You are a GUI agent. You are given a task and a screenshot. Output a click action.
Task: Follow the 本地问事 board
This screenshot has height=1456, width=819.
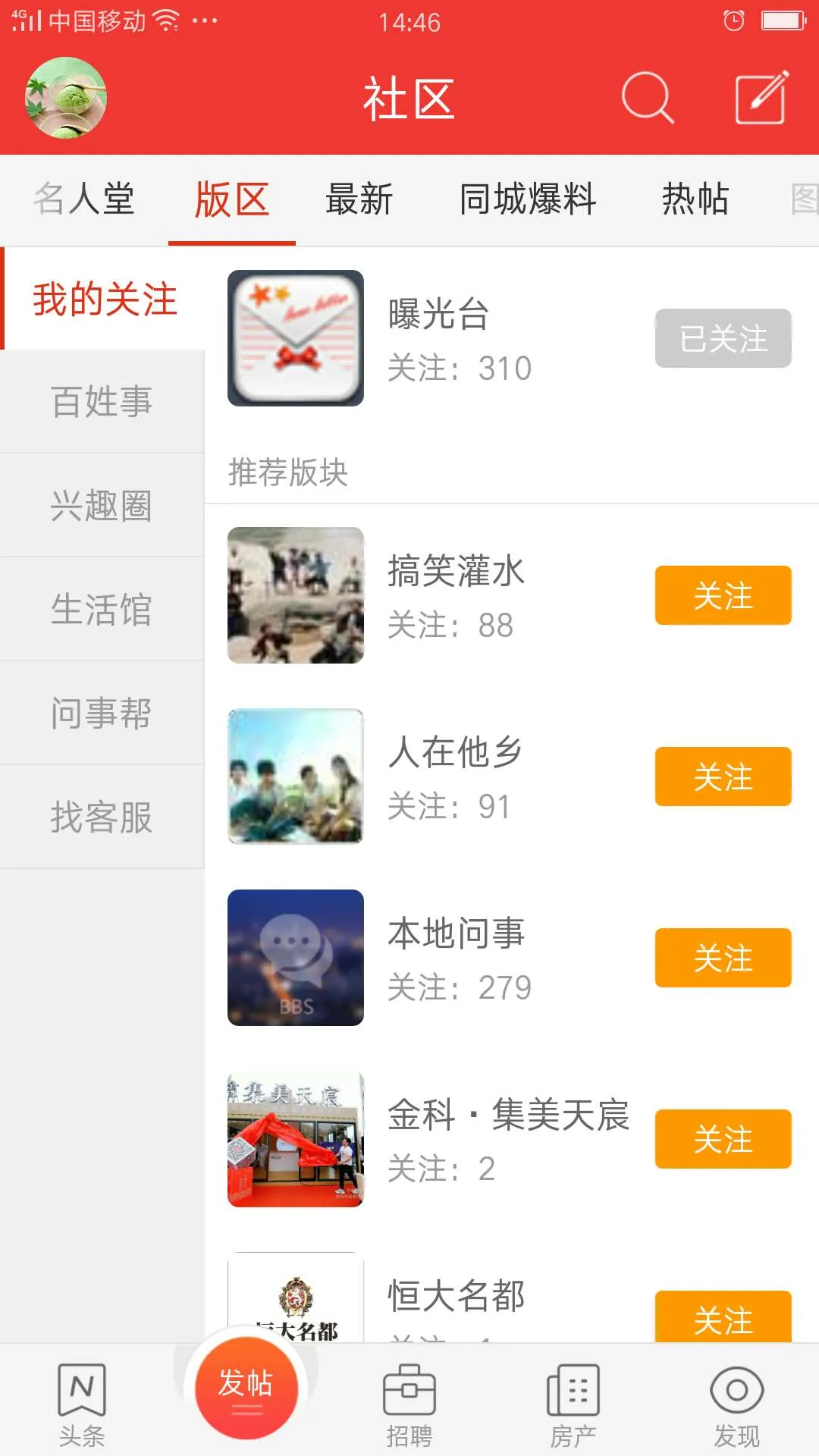click(723, 958)
